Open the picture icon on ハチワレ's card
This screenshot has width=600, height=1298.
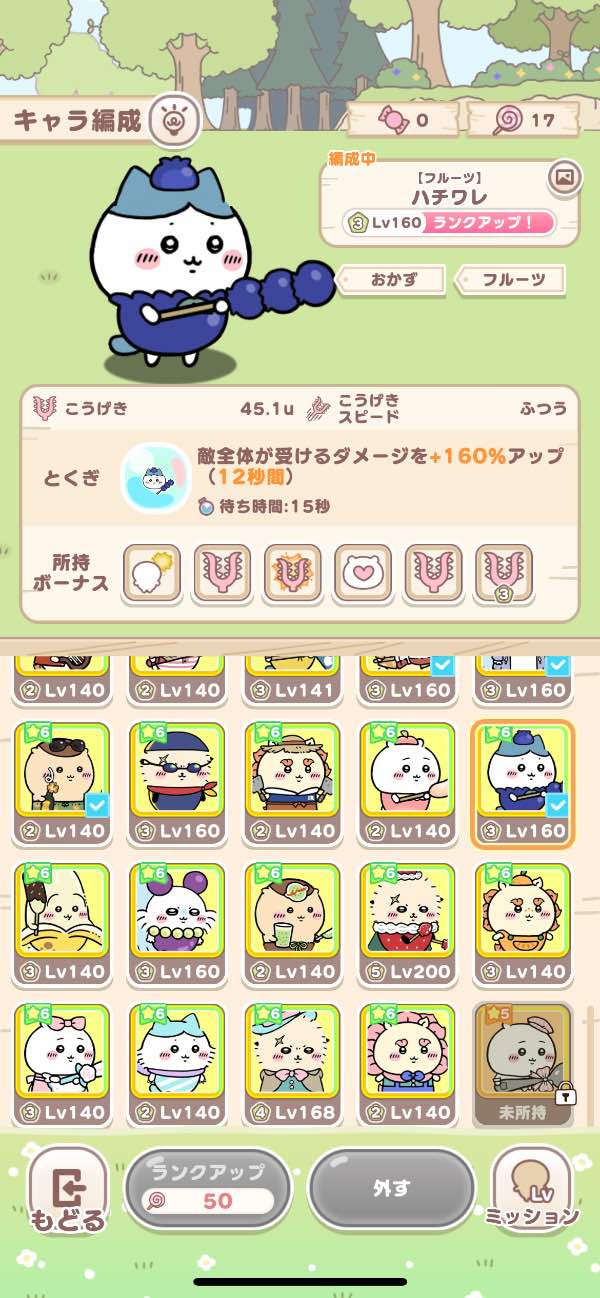(564, 178)
